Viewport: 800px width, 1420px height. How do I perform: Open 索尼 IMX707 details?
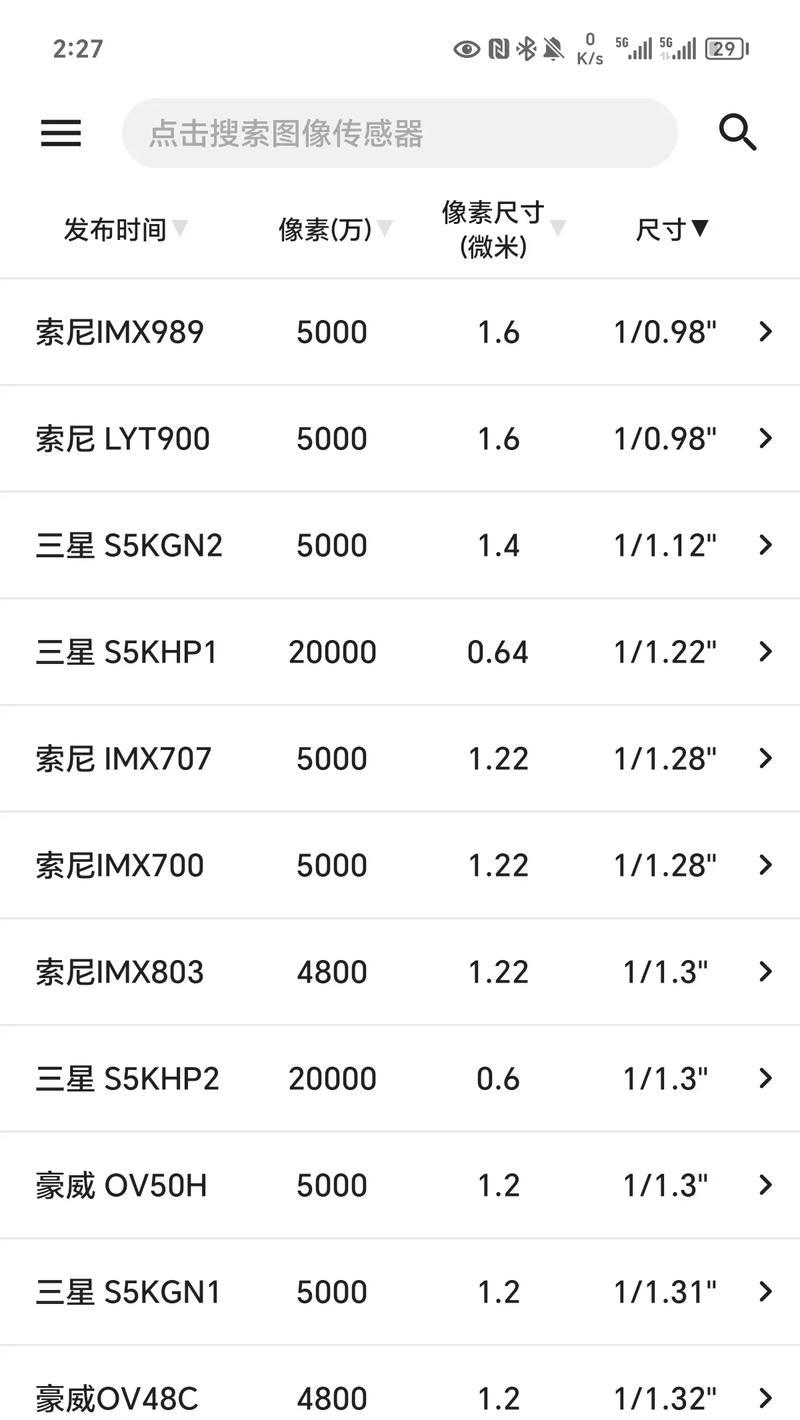(x=400, y=759)
